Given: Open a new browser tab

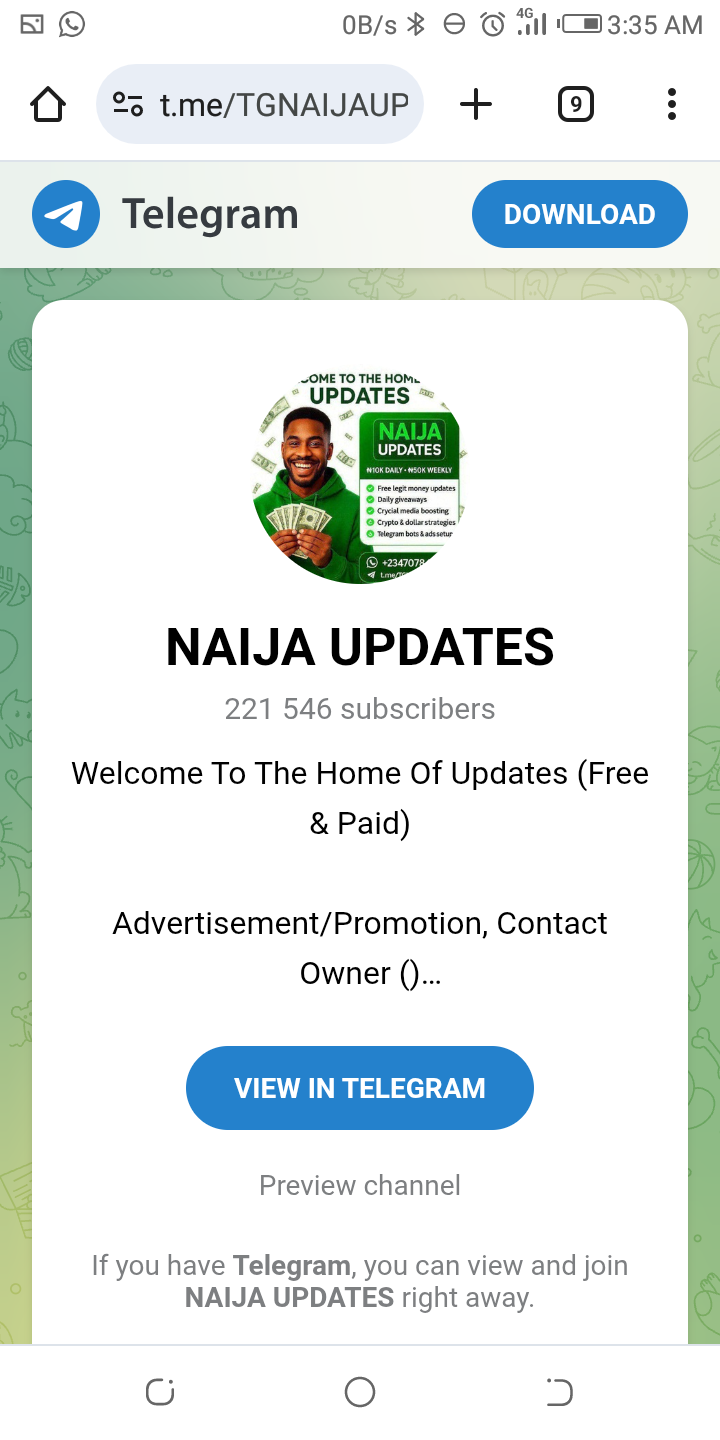Looking at the screenshot, I should tap(476, 104).
